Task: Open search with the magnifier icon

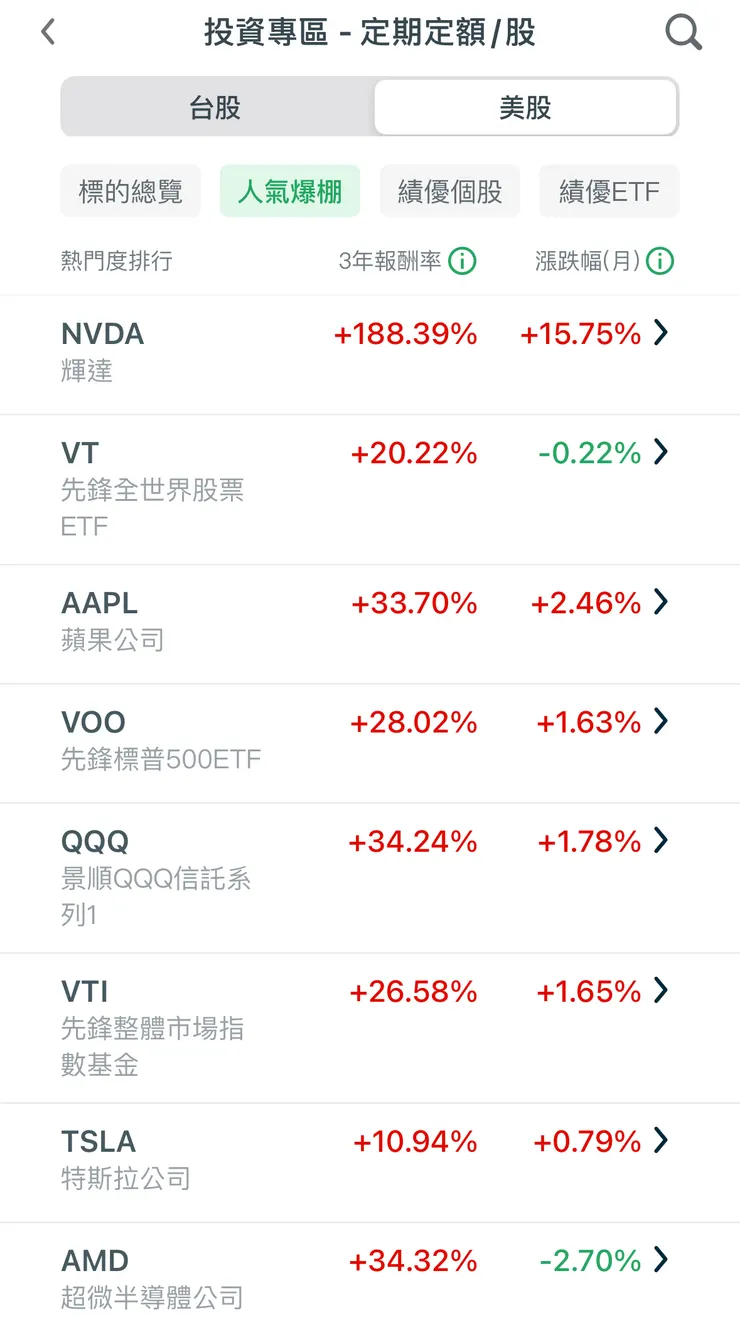Action: (x=684, y=31)
